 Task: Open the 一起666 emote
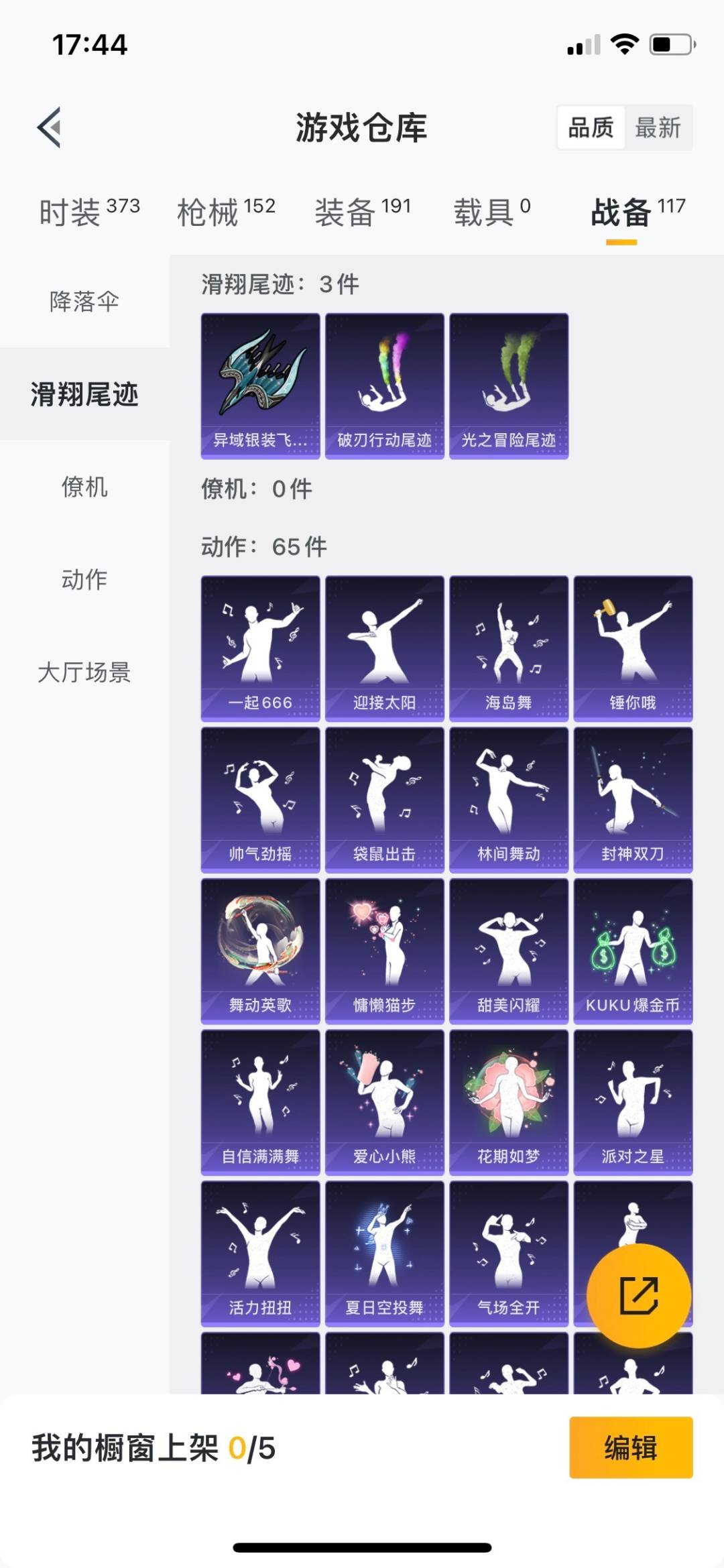point(261,648)
